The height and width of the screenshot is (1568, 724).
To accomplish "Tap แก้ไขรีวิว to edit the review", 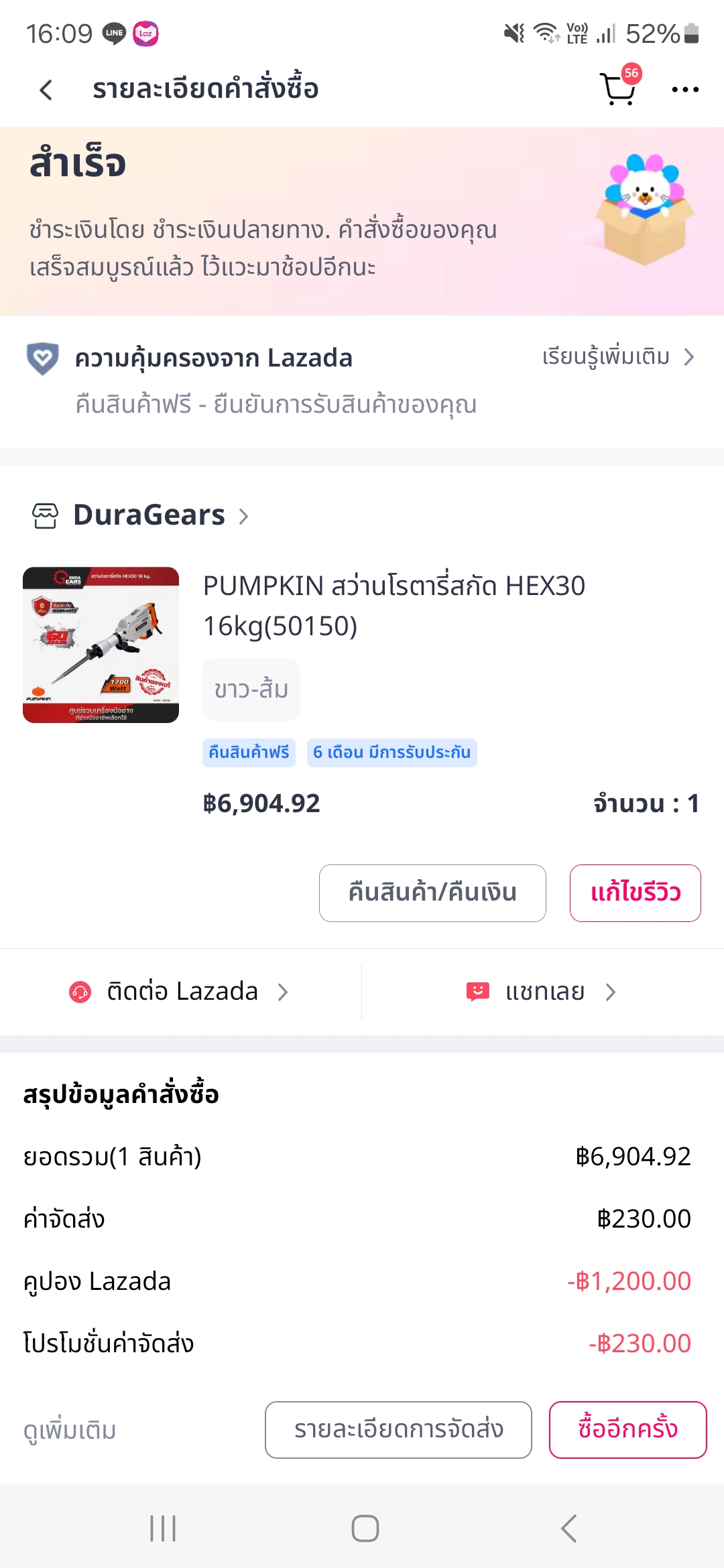I will point(635,893).
